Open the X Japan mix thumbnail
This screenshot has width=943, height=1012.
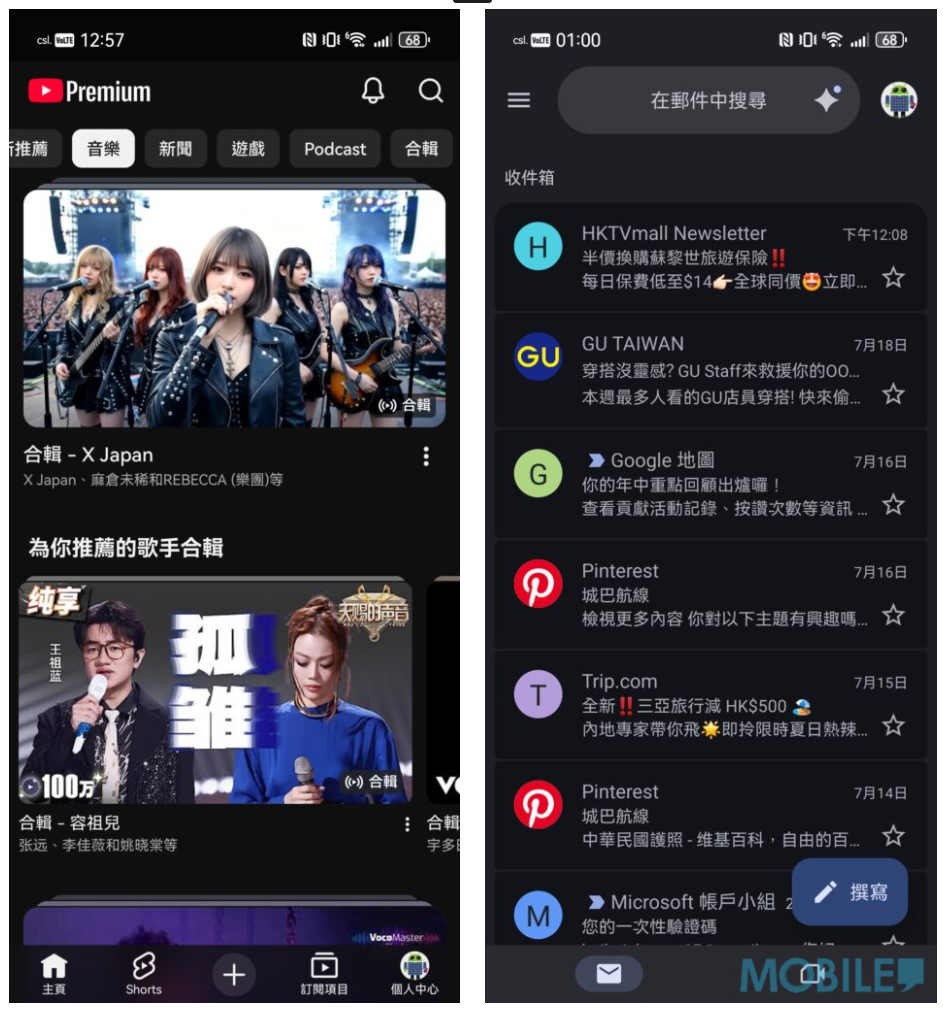234,308
